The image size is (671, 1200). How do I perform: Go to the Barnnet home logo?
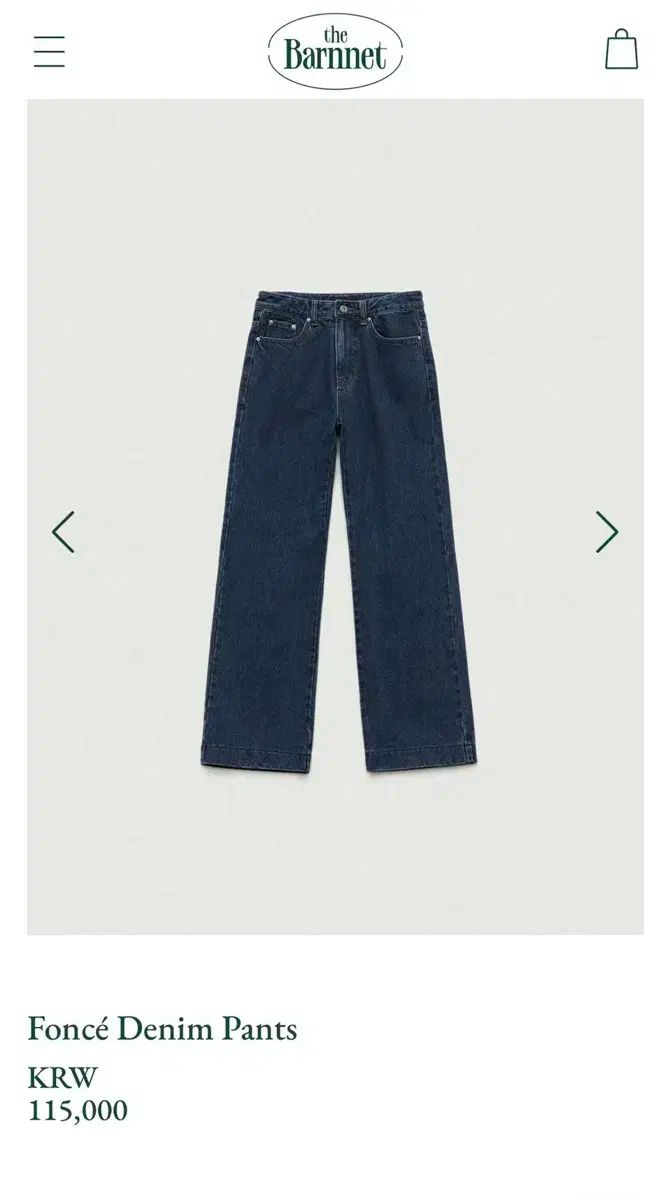(x=335, y=50)
